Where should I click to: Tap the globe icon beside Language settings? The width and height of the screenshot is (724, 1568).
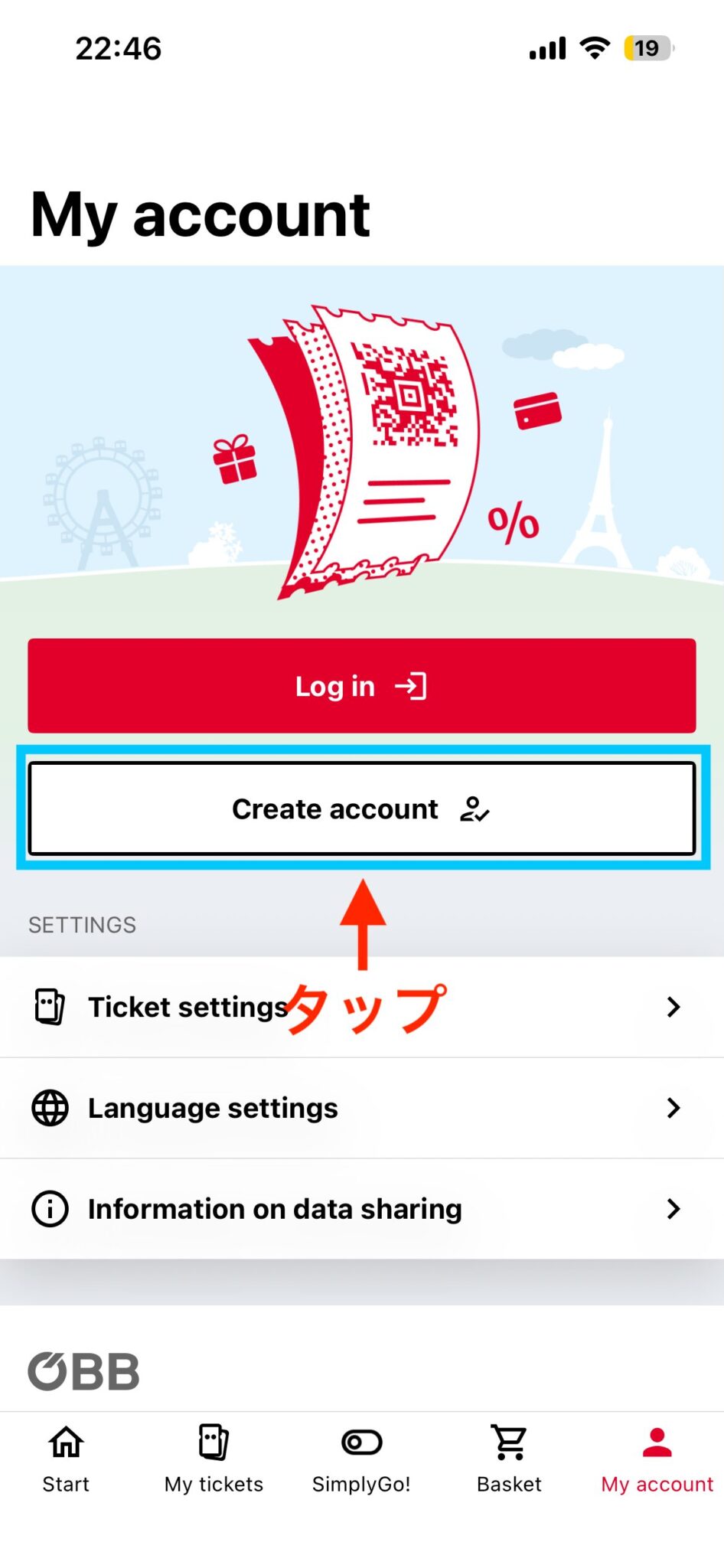tap(49, 1108)
